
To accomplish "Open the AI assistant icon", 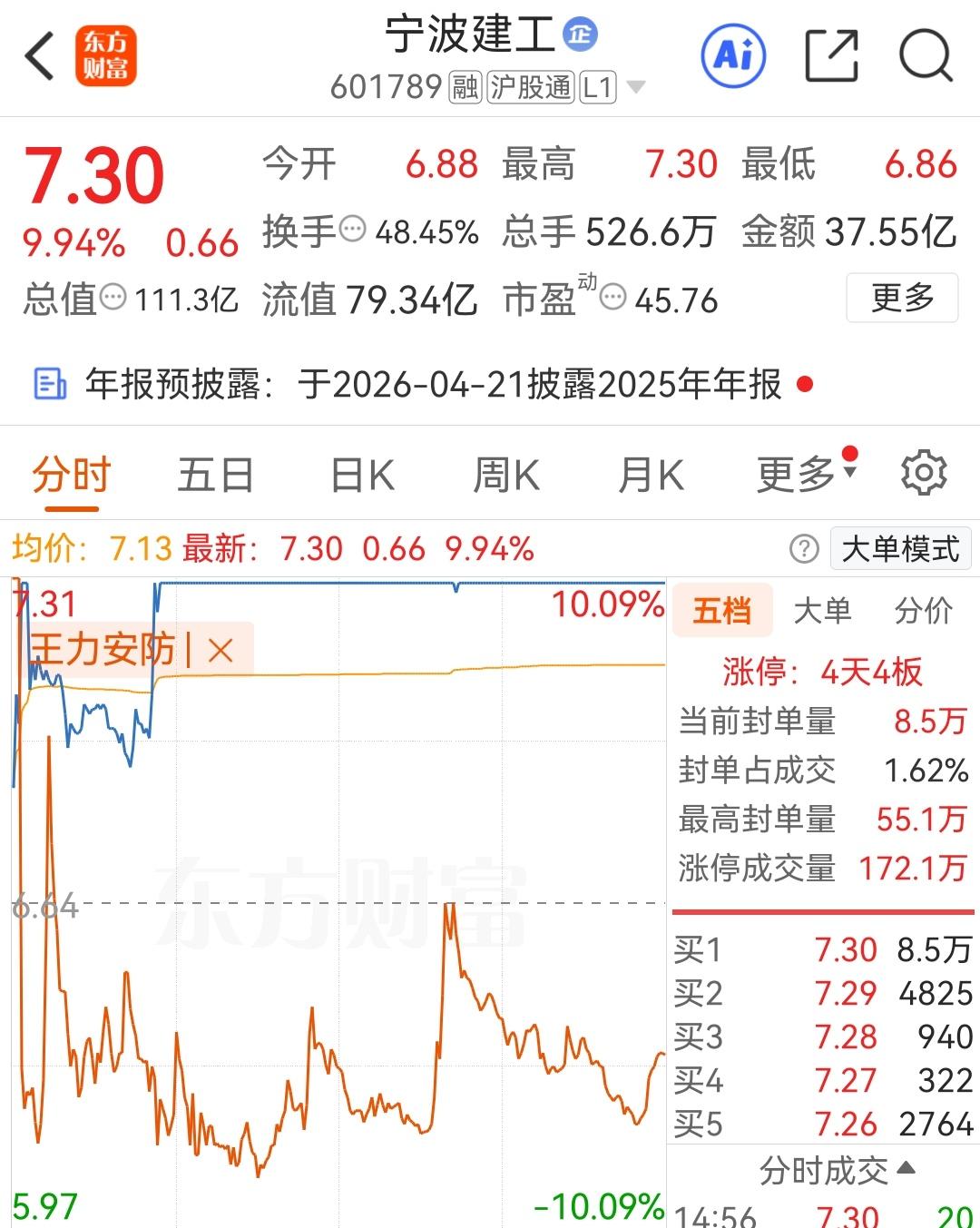I will [733, 55].
